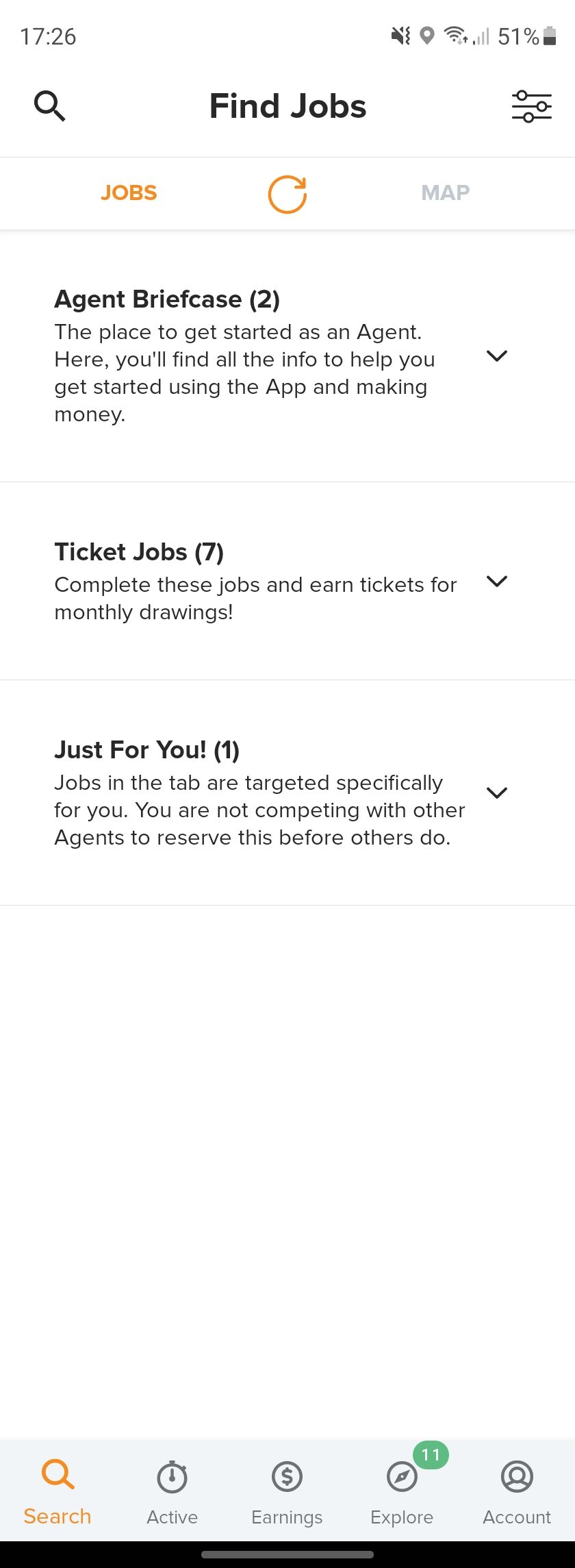Open the search icon on Find Jobs screen
Viewport: 575px width, 1568px height.
click(x=49, y=105)
